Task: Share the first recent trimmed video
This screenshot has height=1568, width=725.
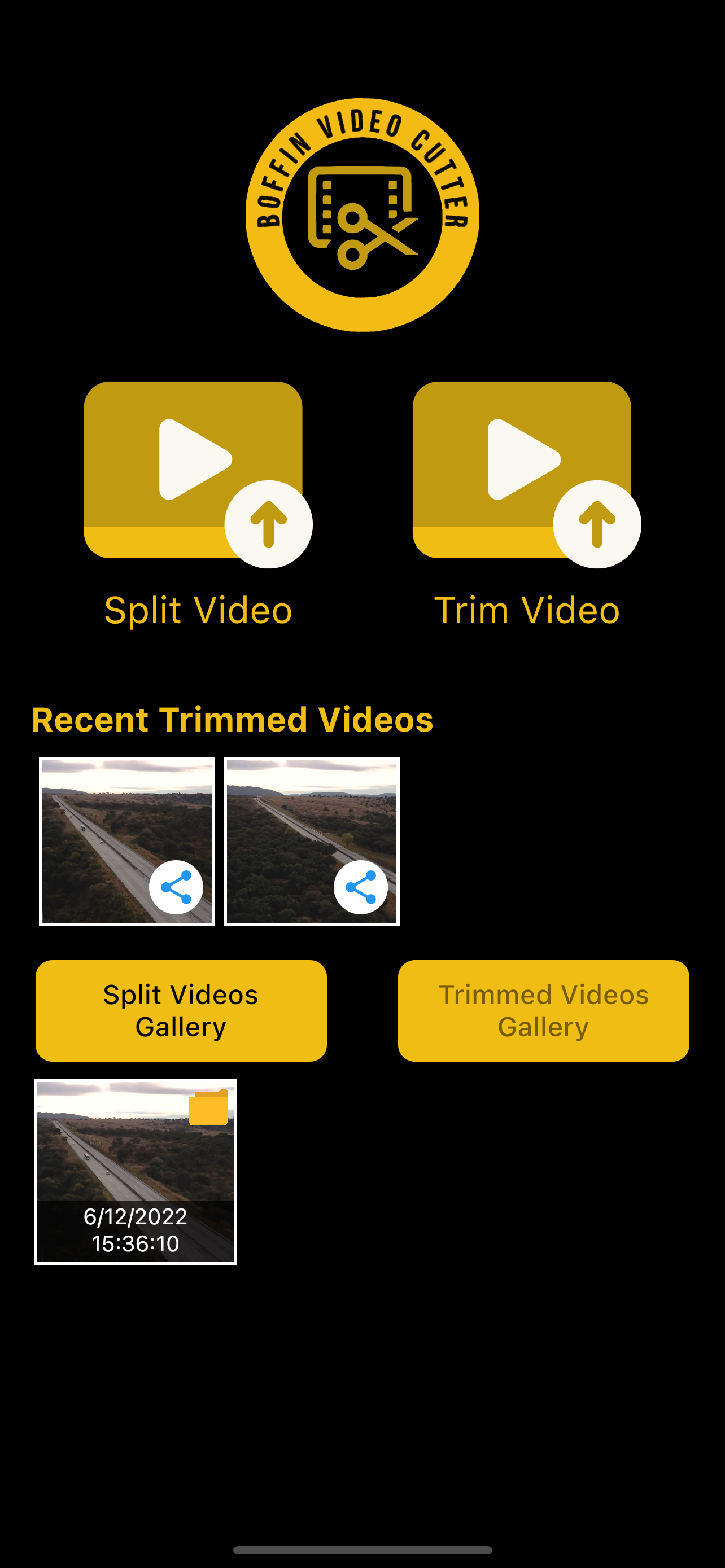Action: (176, 887)
